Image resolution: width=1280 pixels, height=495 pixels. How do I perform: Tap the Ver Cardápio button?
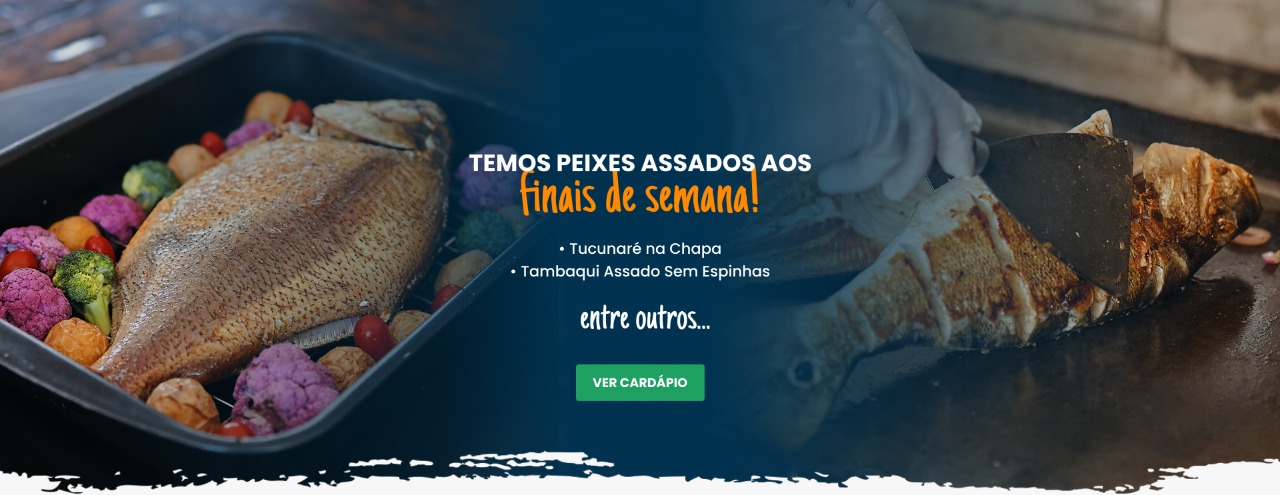(x=640, y=382)
